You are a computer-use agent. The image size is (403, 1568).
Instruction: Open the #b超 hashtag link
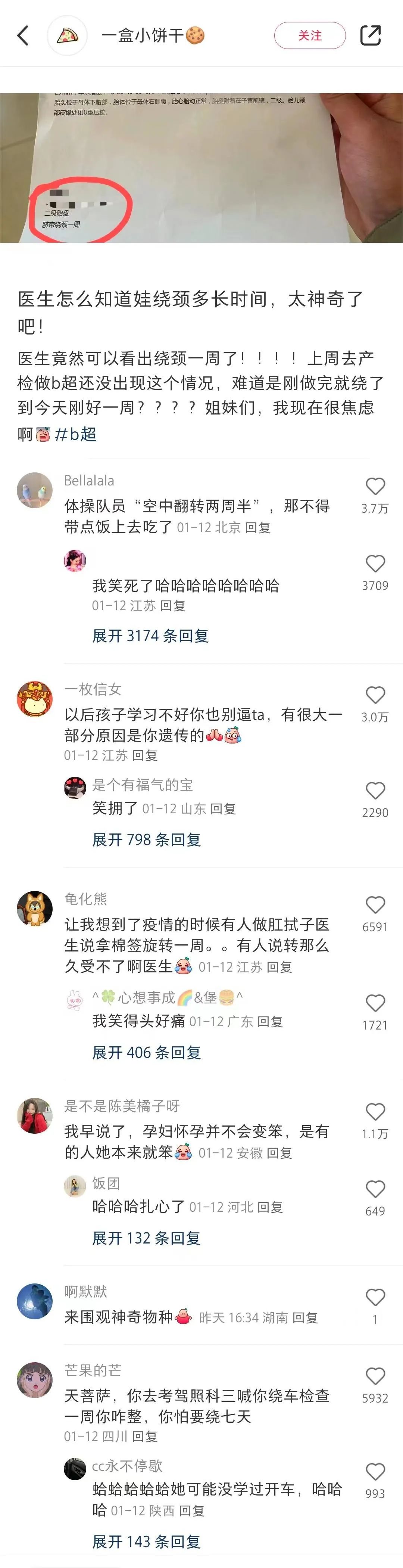pyautogui.click(x=75, y=434)
